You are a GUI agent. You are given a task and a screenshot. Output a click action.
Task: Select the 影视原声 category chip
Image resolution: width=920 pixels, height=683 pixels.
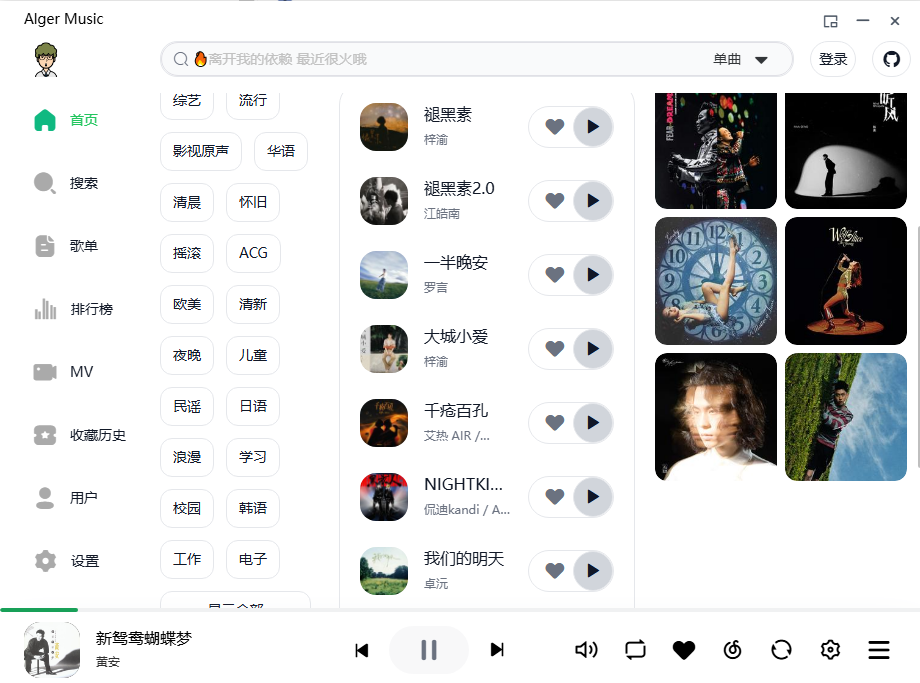point(201,151)
